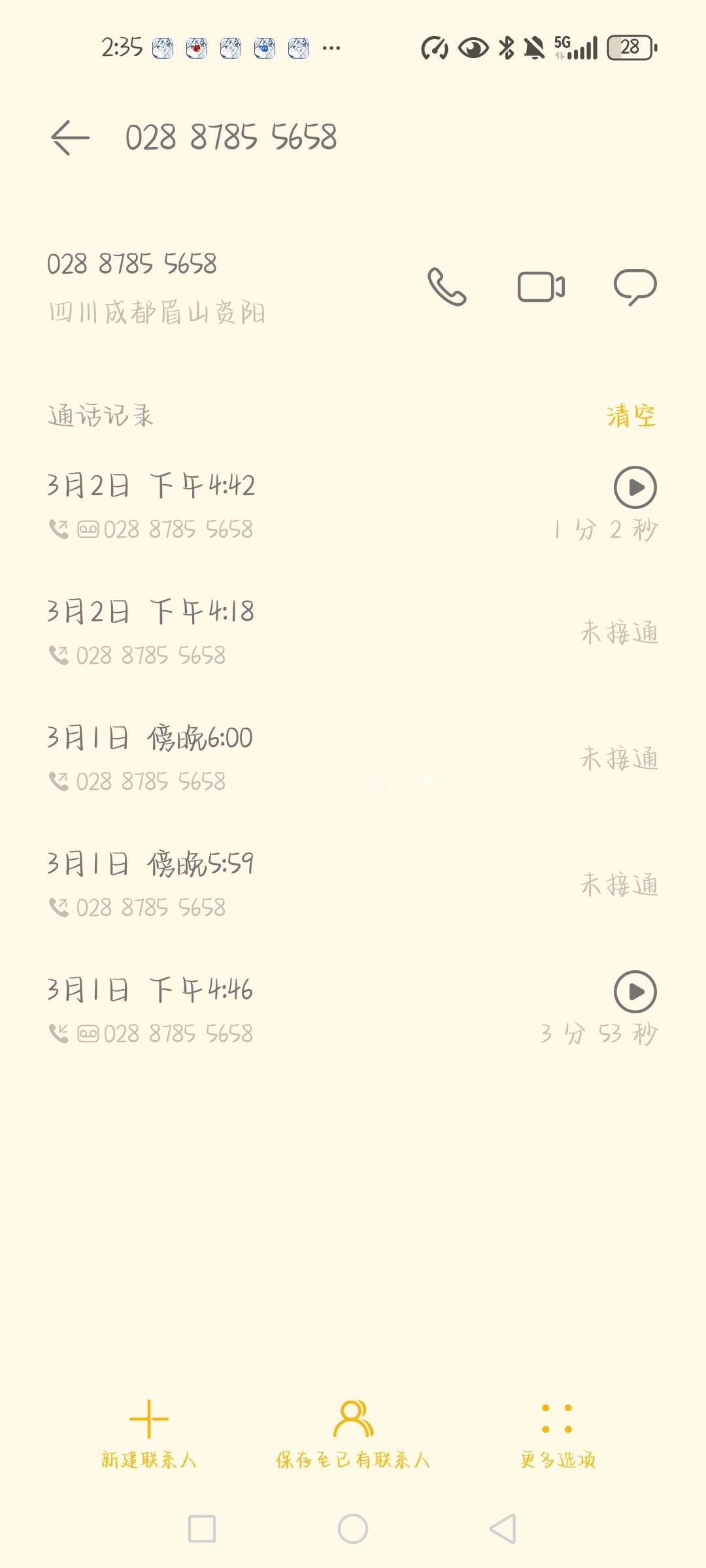Go back using the top-left arrow

[x=70, y=138]
